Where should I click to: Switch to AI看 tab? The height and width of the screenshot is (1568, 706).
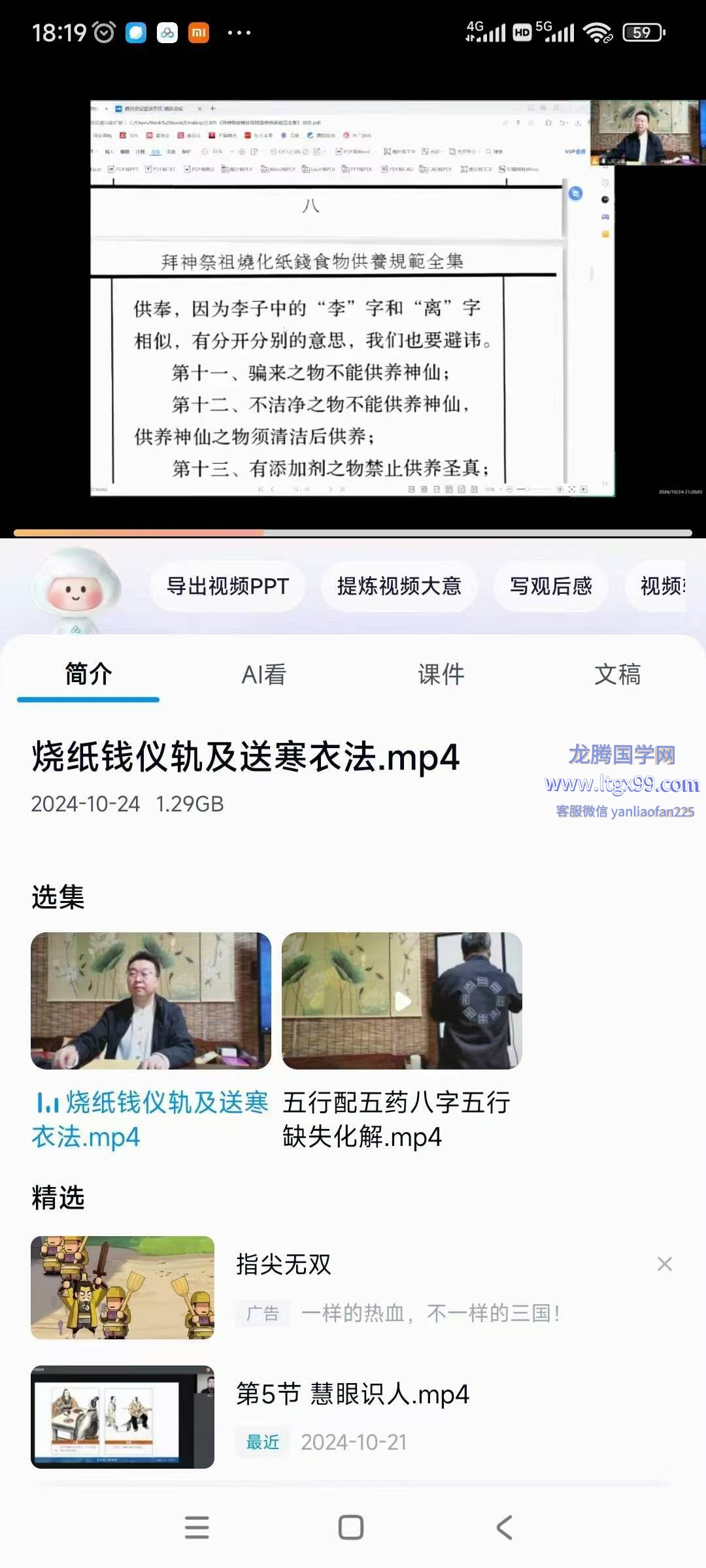(x=264, y=674)
